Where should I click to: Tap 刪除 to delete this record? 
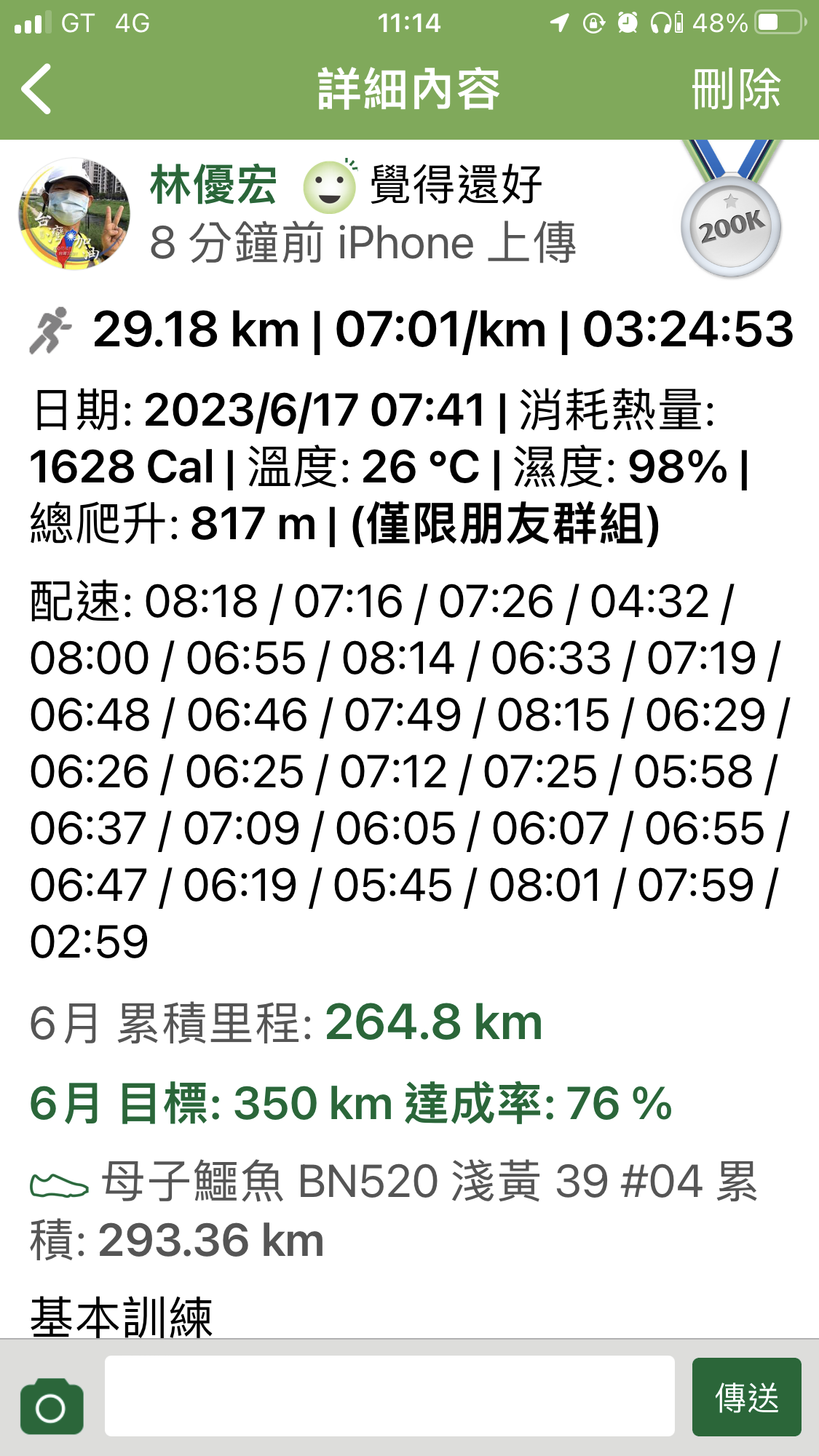735,89
